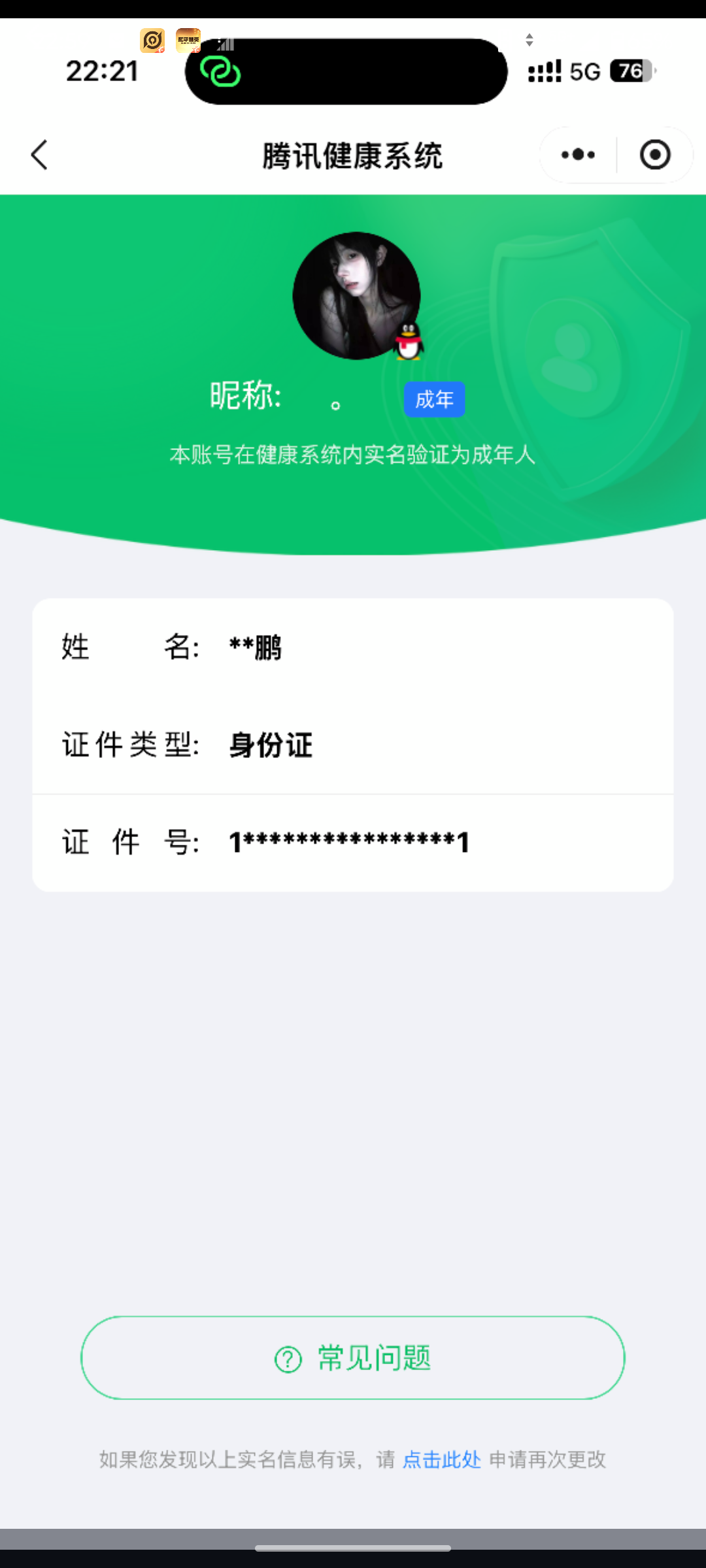Screen dimensions: 706x1568
Task: Tap the battery indicator showing 76
Action: coord(630,71)
